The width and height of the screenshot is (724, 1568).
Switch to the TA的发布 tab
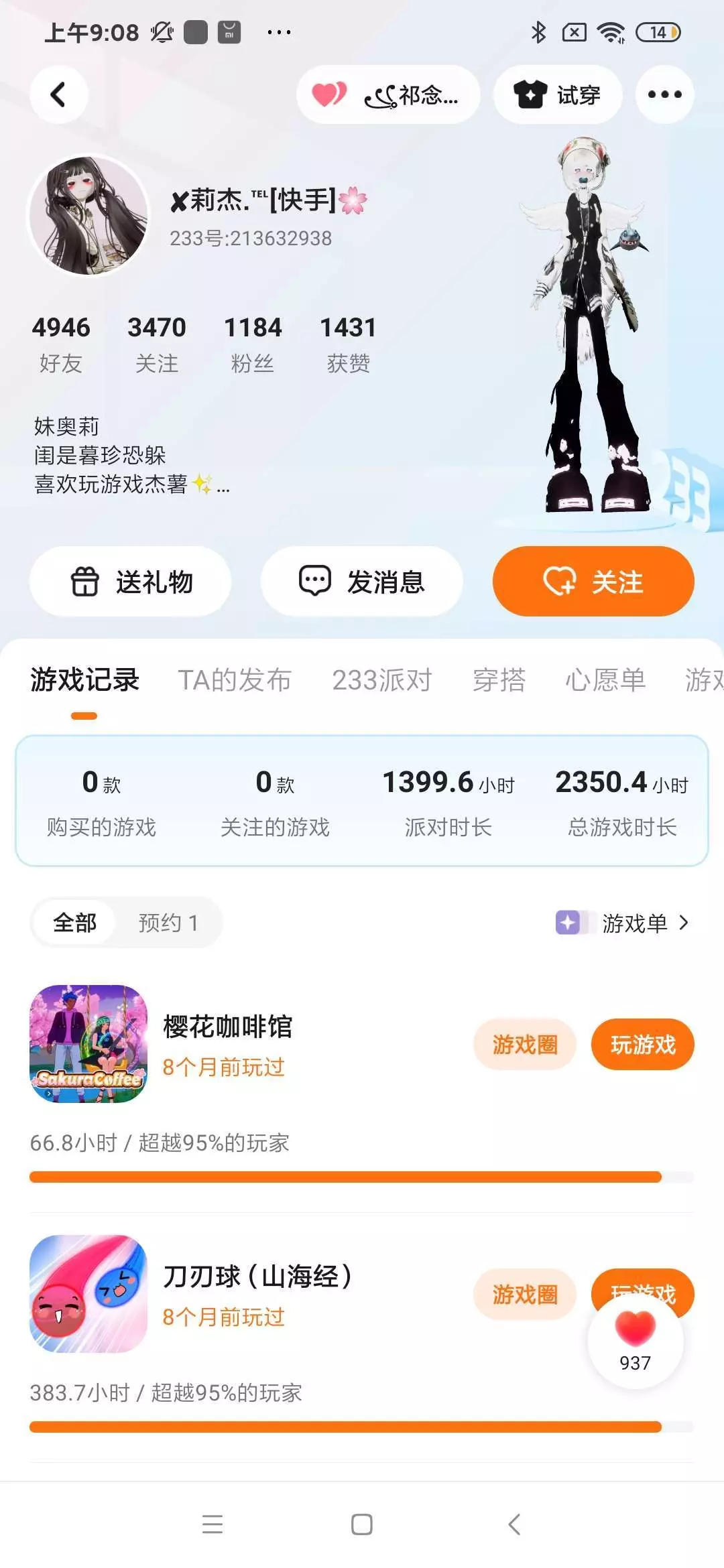pyautogui.click(x=235, y=680)
